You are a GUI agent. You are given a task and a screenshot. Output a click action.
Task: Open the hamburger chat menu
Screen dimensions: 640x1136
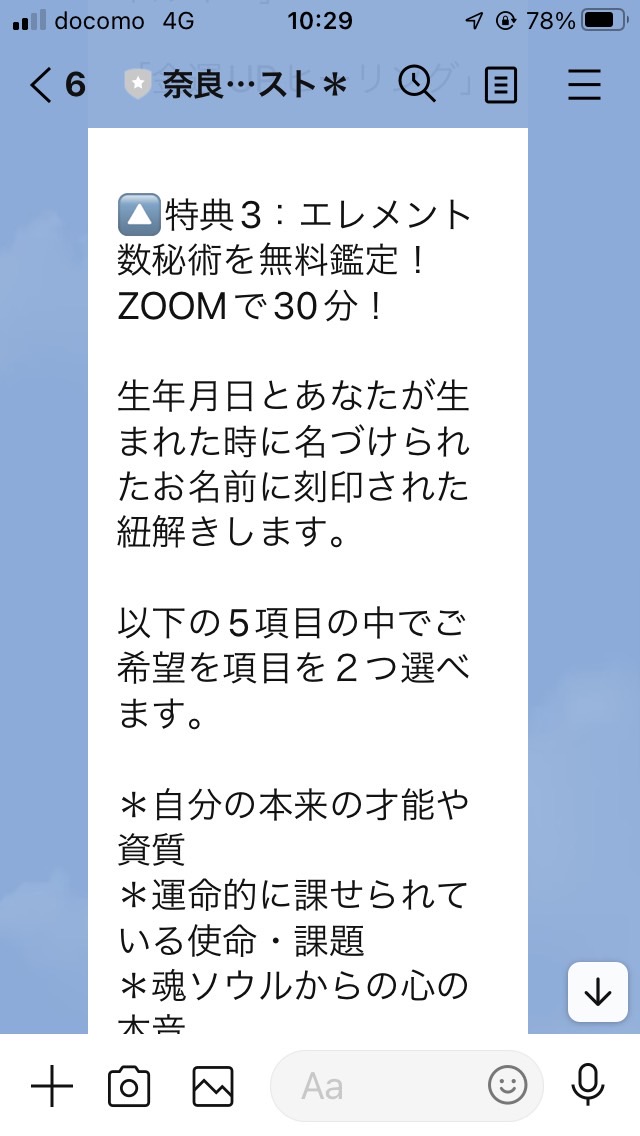(584, 85)
